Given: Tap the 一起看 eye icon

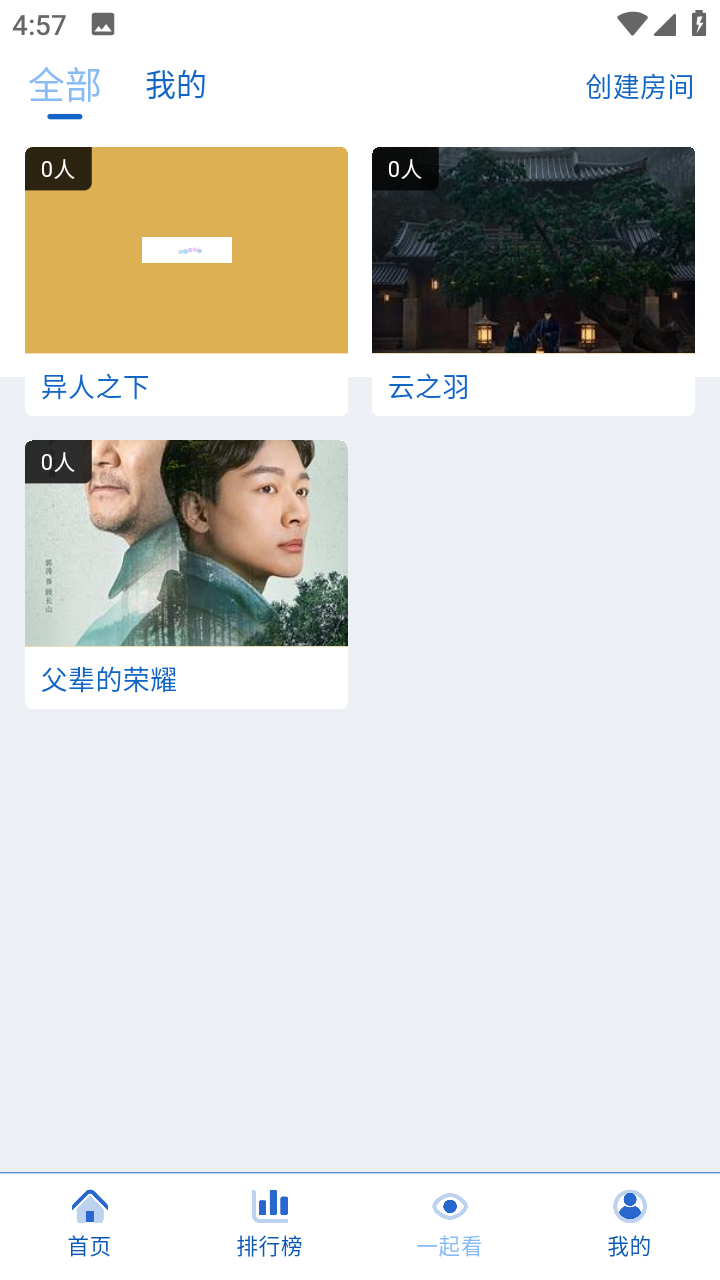Looking at the screenshot, I should [449, 1205].
